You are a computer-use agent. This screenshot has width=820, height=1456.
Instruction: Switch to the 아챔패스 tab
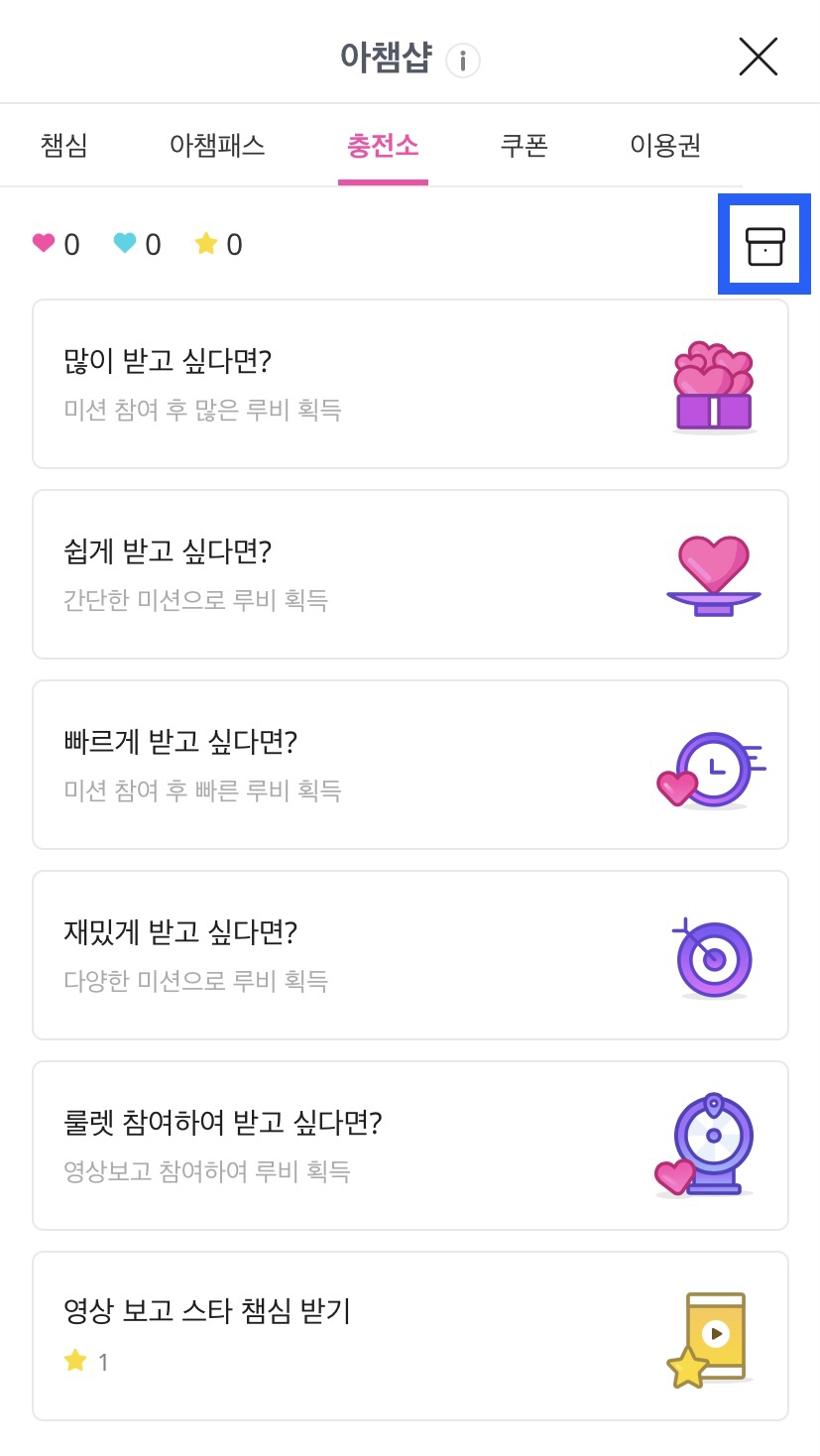(217, 146)
